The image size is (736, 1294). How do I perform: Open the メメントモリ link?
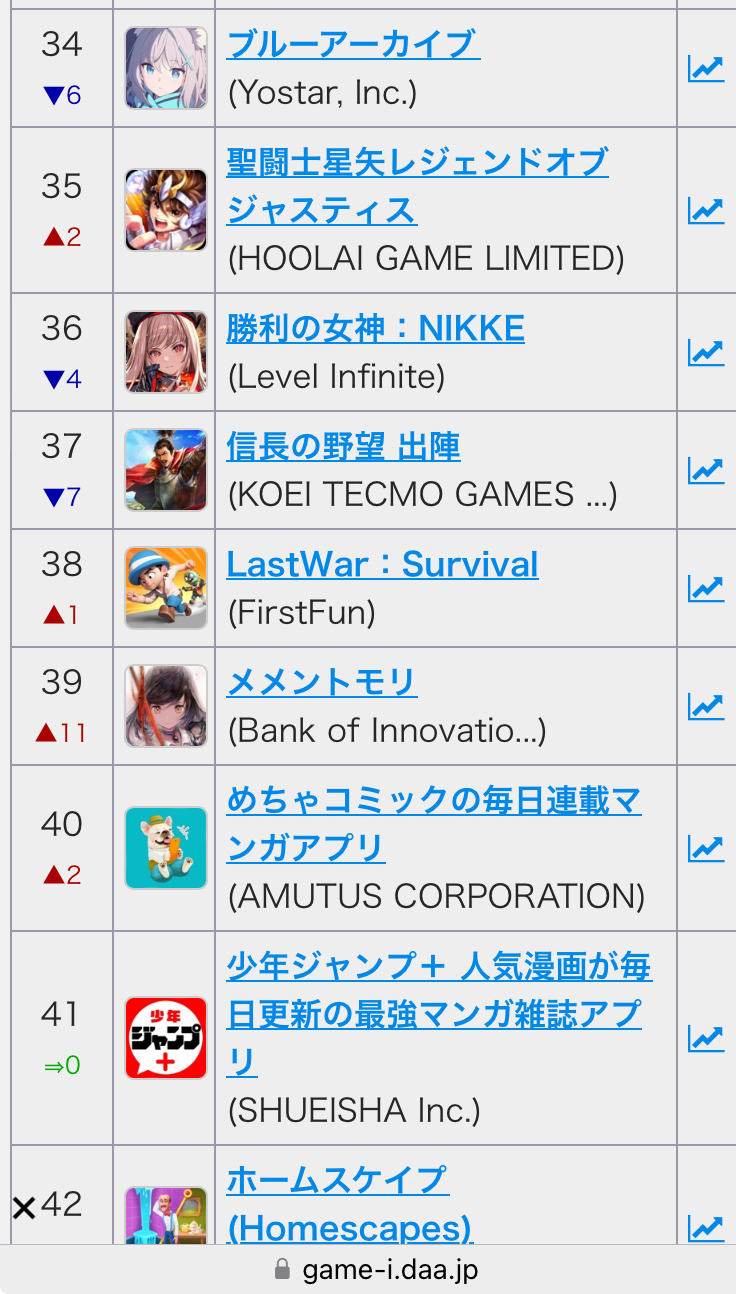322,682
